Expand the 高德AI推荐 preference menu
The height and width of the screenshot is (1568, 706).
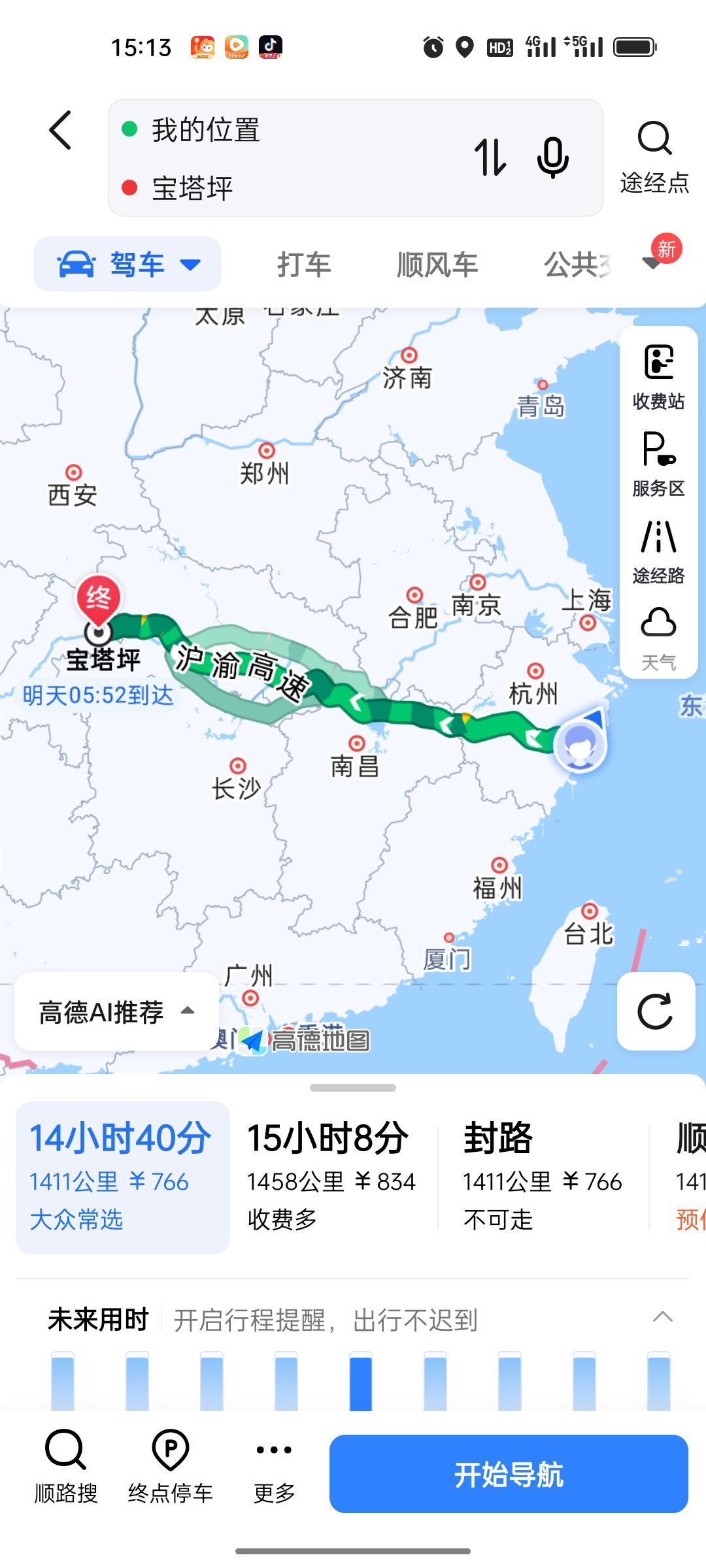(116, 1011)
